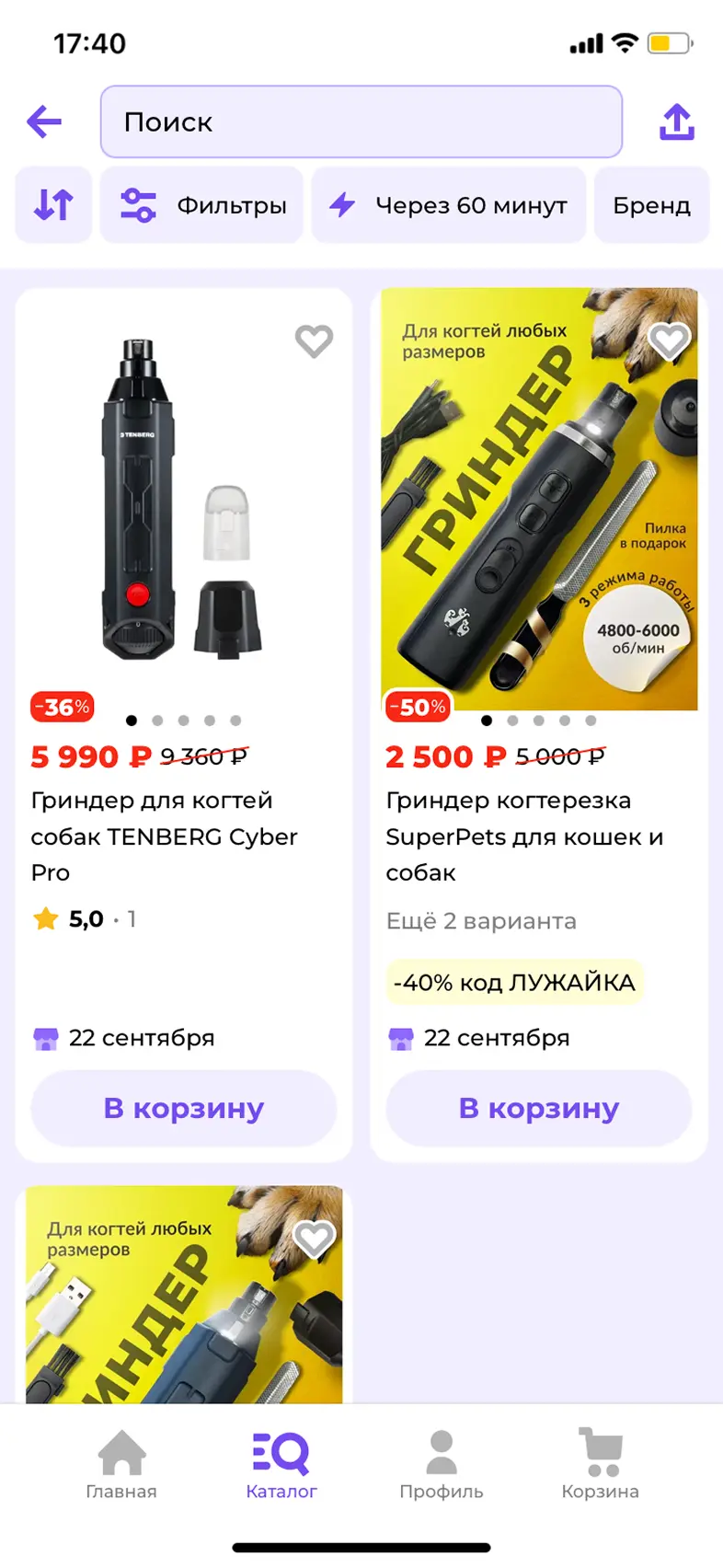
Task: Share these search results
Action: click(x=677, y=122)
